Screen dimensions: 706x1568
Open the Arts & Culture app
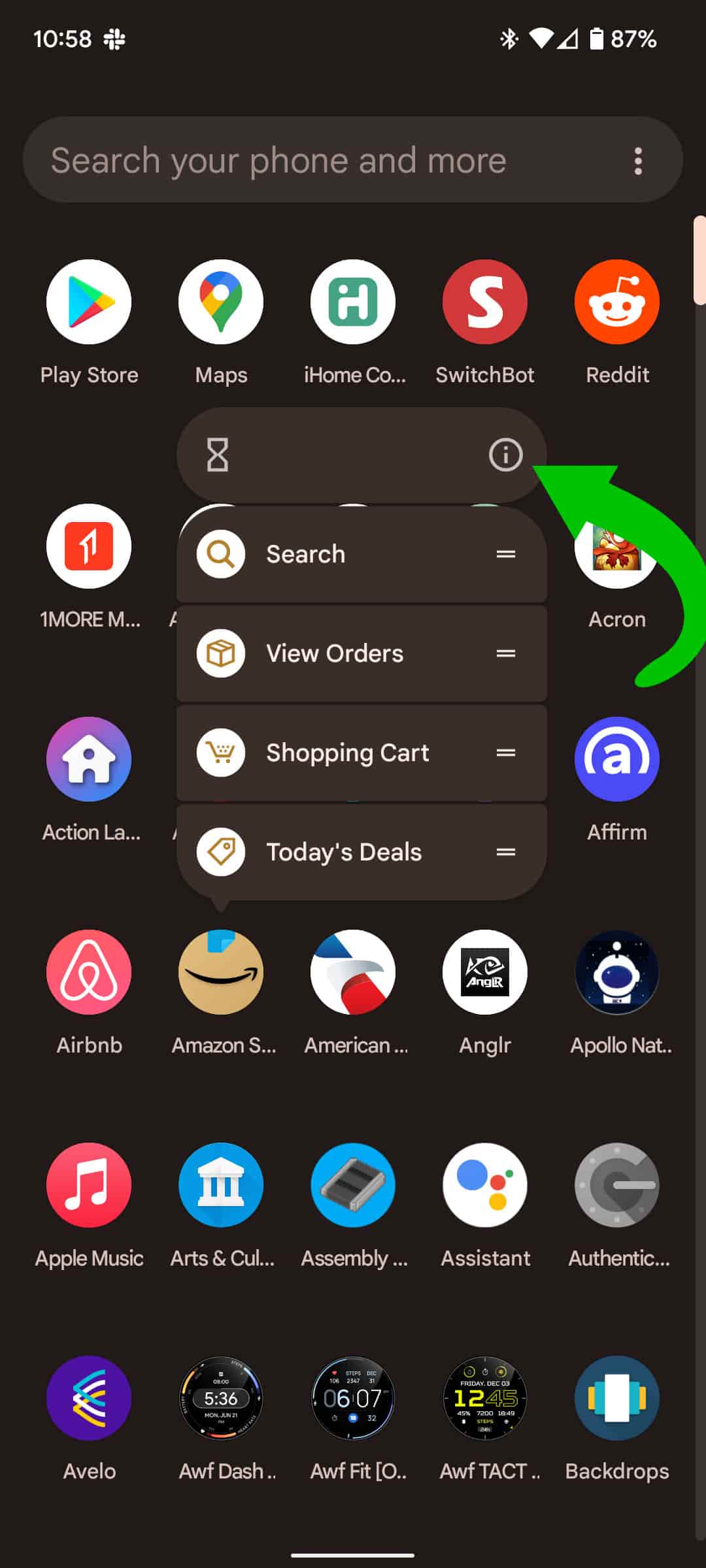tap(221, 1185)
